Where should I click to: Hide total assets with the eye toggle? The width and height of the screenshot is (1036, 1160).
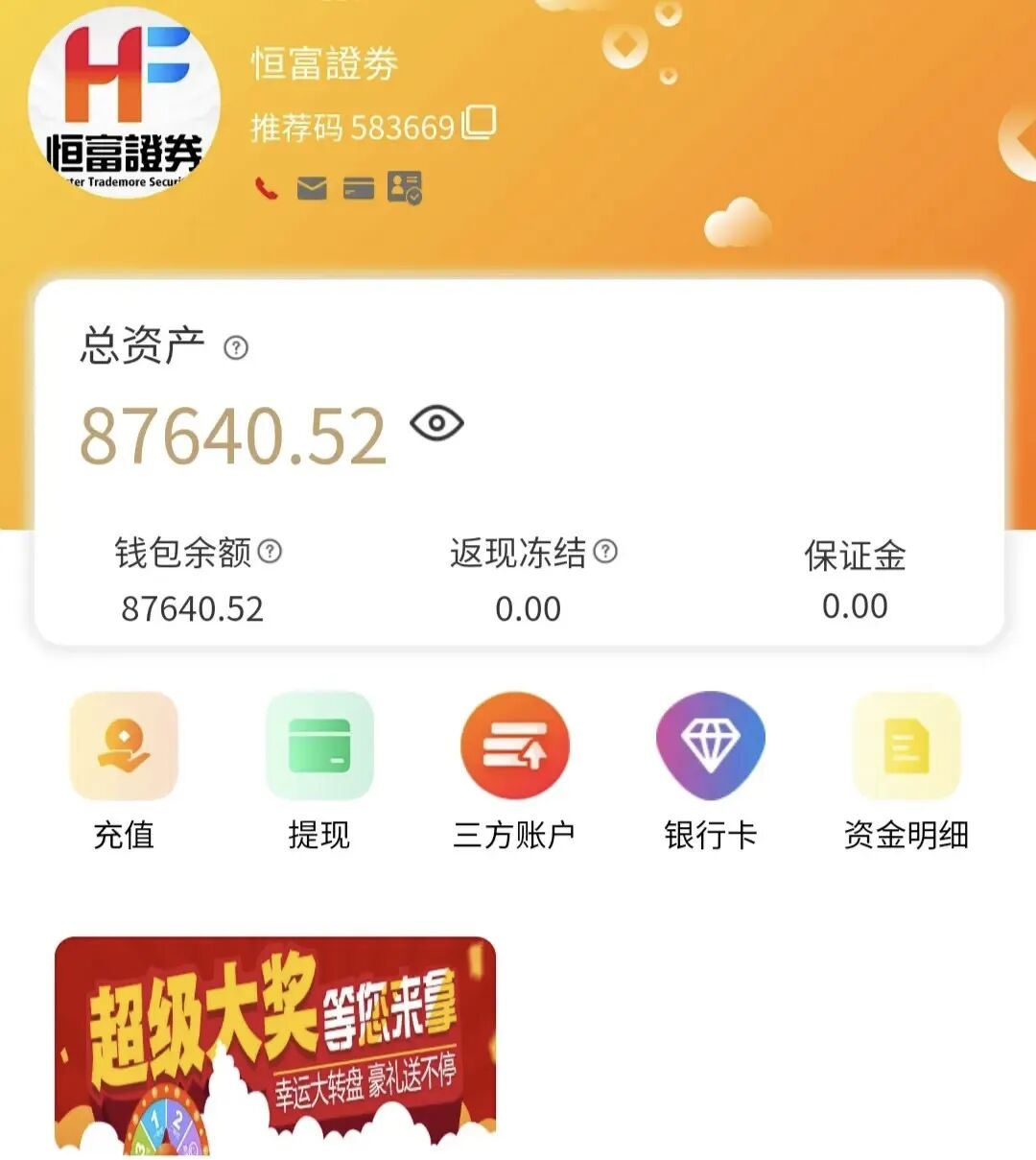437,425
